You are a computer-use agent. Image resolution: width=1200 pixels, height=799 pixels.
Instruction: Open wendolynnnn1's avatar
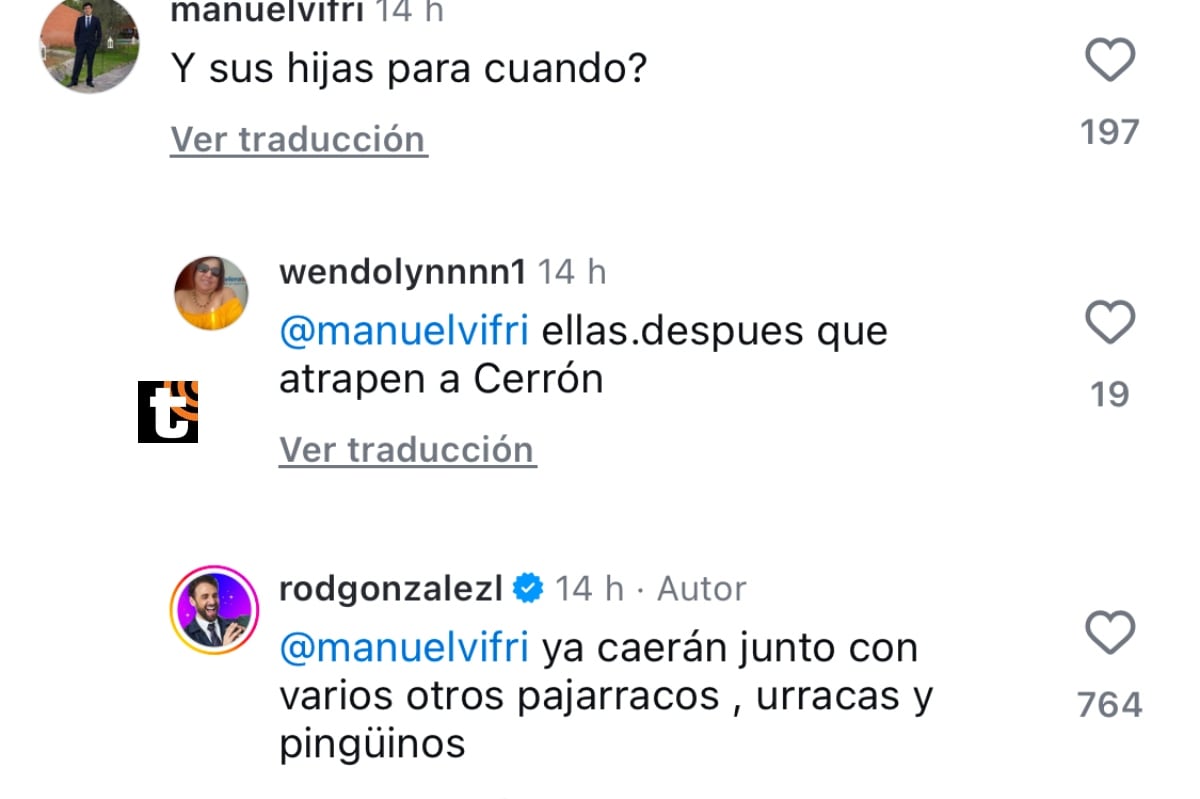[211, 293]
